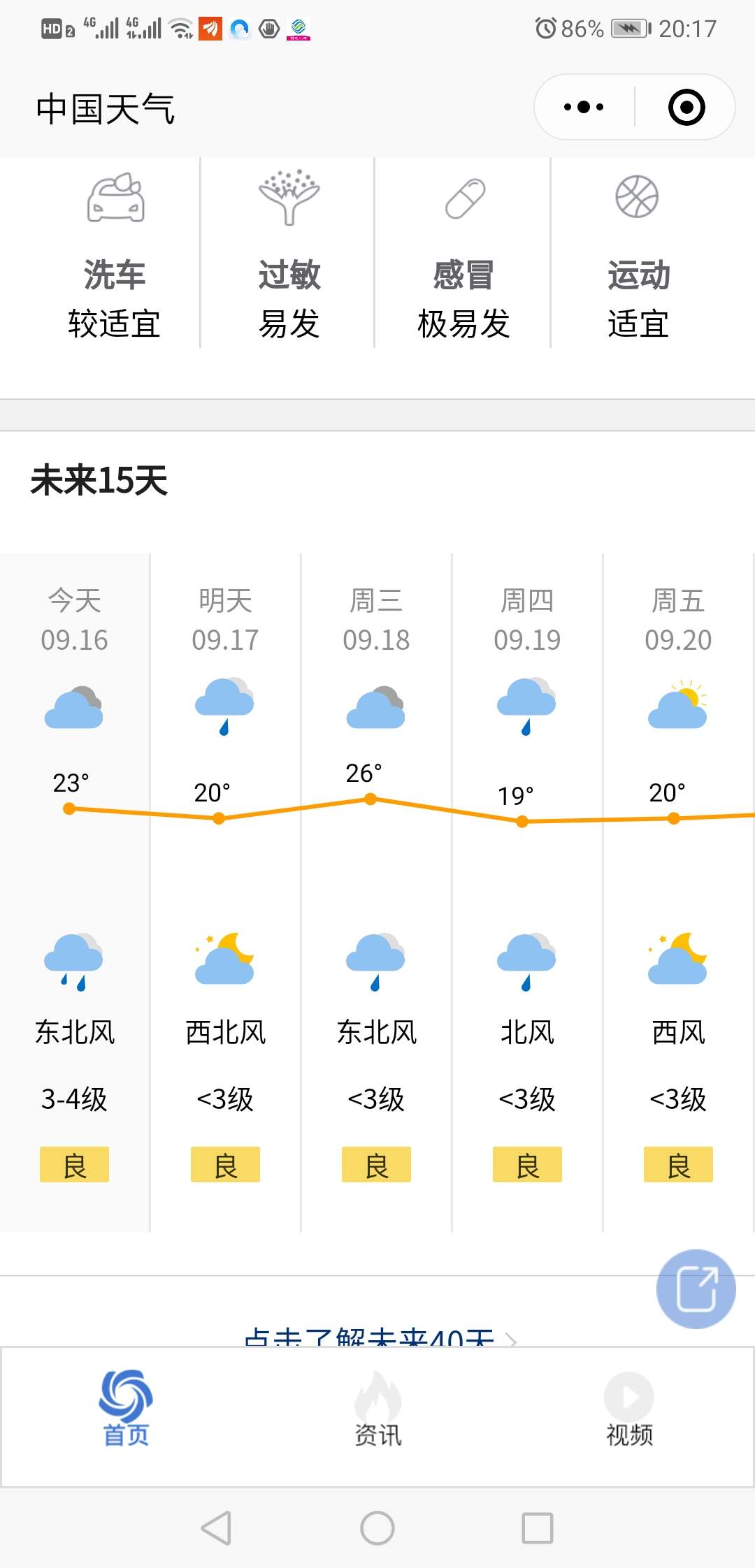Tap the 周四 09.19 forecast column
Viewport: 755px width, 1568px height.
pyautogui.click(x=527, y=893)
